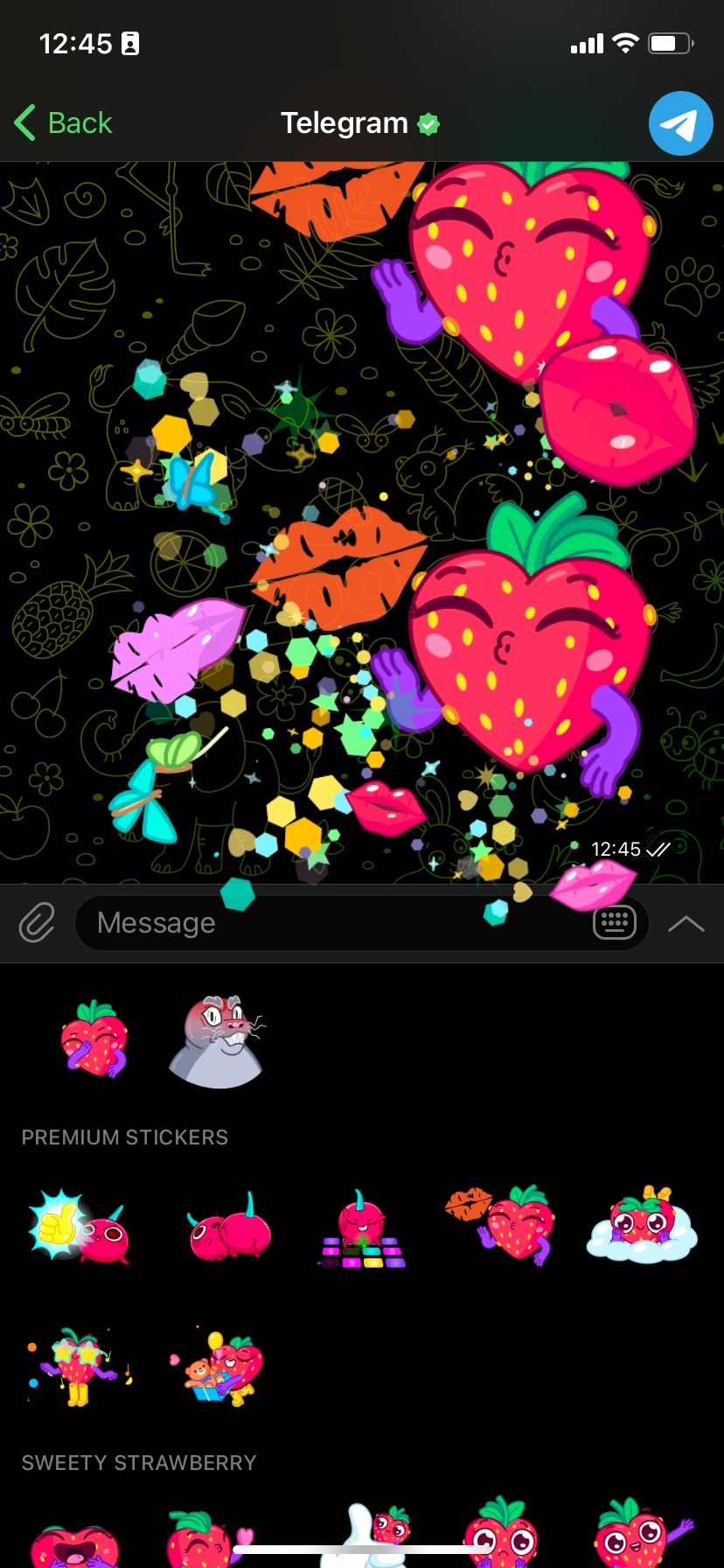Image resolution: width=724 pixels, height=1568 pixels.
Task: Focus the Message input field
Action: click(332, 923)
